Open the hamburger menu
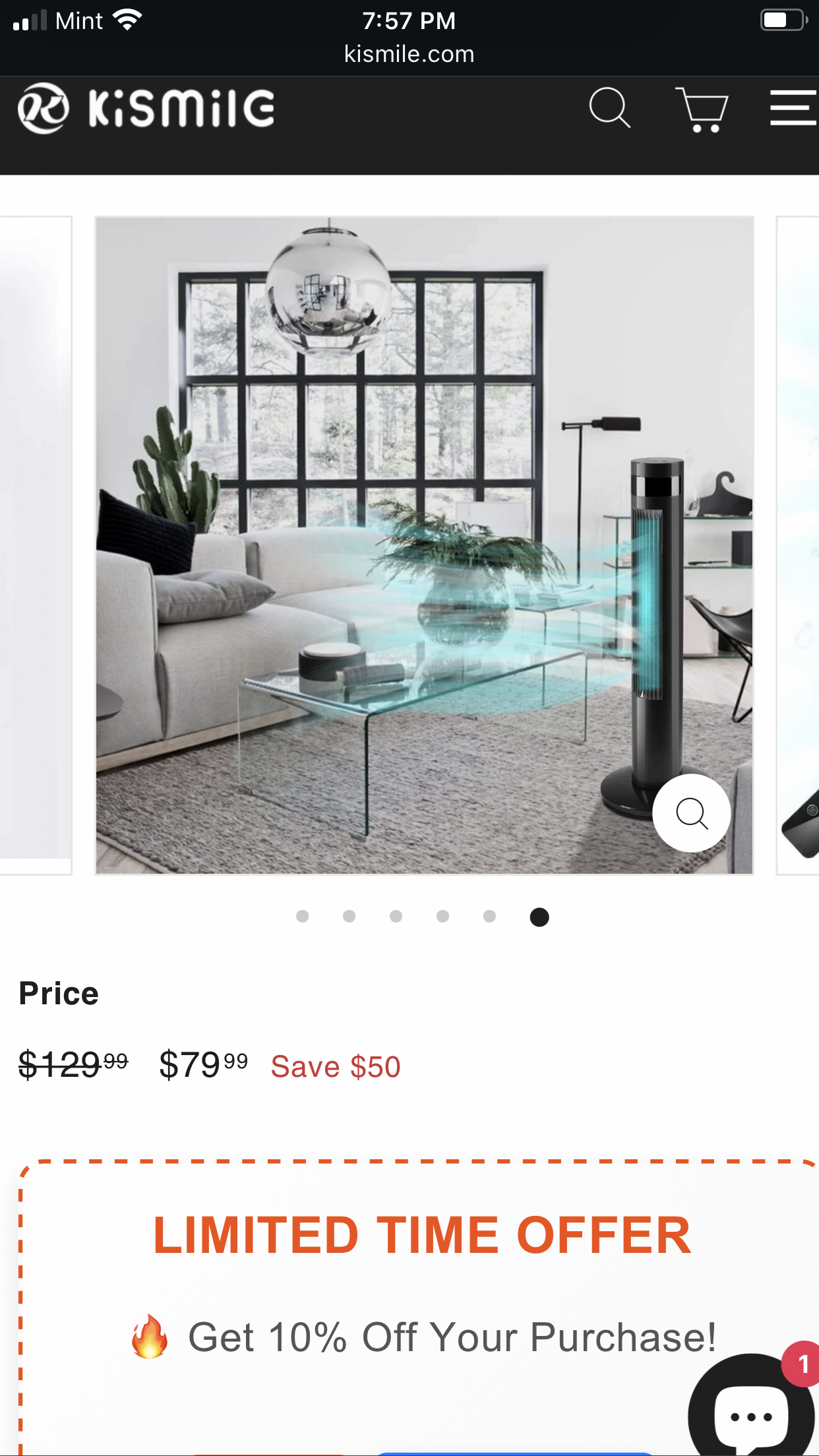The width and height of the screenshot is (819, 1456). pyautogui.click(x=793, y=108)
